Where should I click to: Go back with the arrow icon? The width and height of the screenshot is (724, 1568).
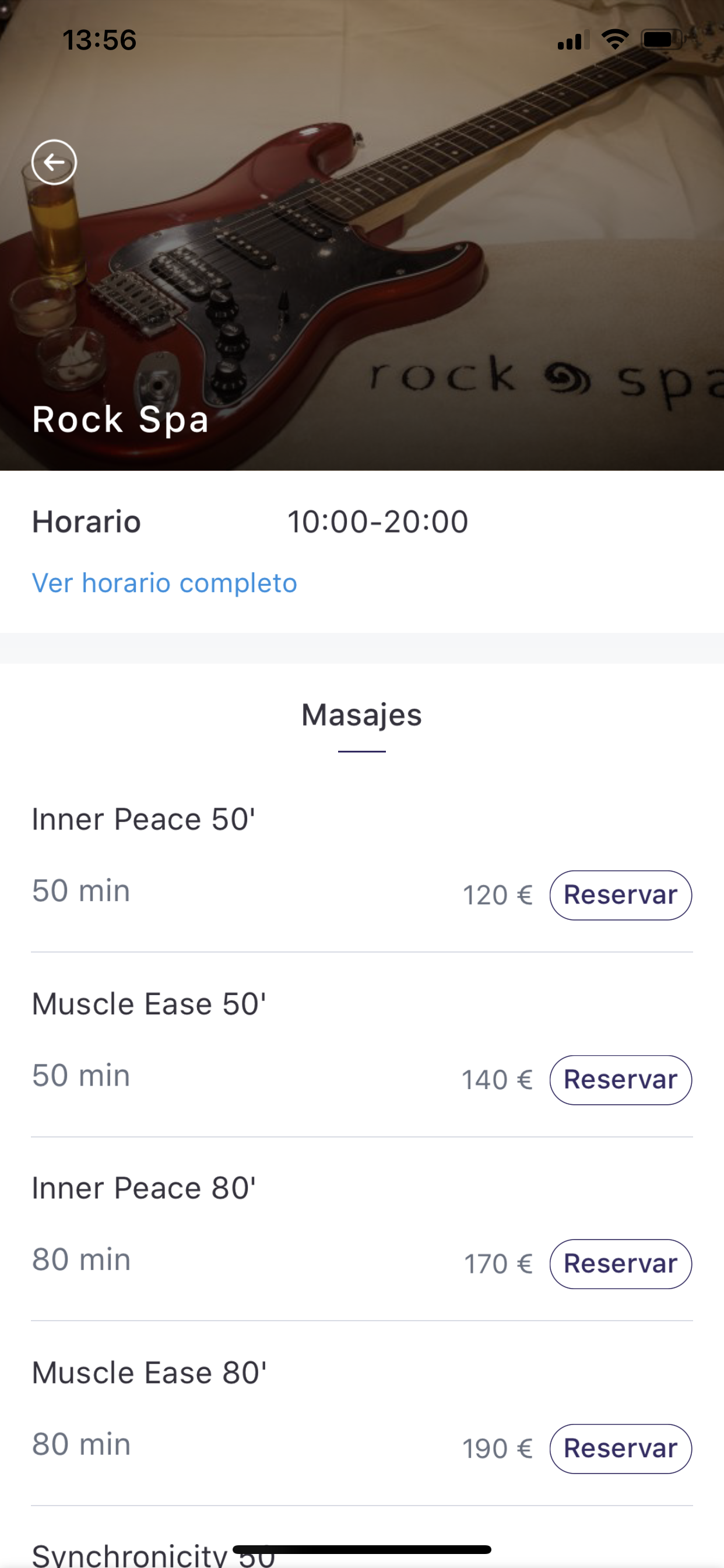pyautogui.click(x=54, y=162)
